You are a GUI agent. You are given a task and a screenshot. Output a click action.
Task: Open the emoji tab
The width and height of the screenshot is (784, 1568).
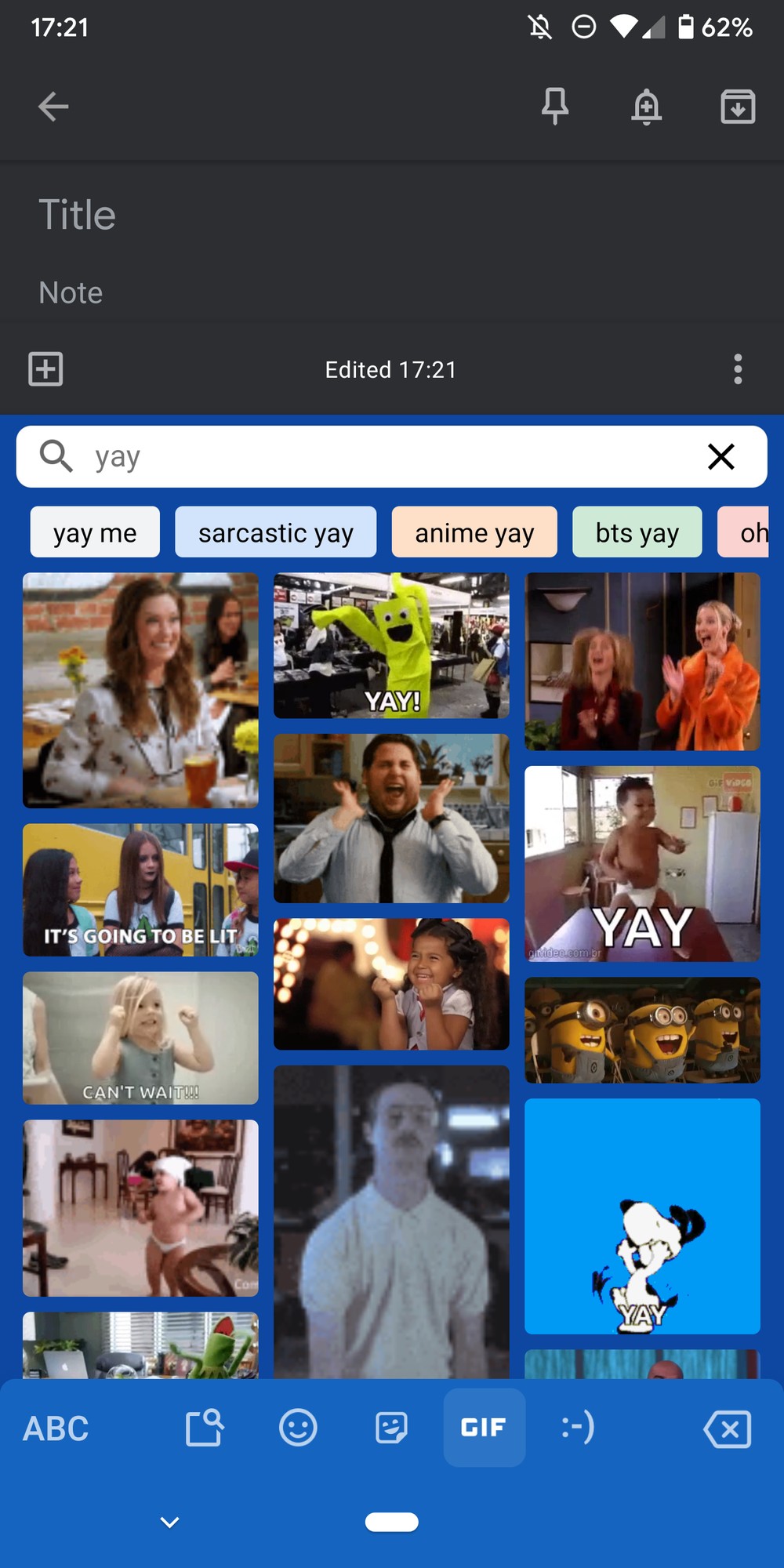pyautogui.click(x=298, y=1428)
